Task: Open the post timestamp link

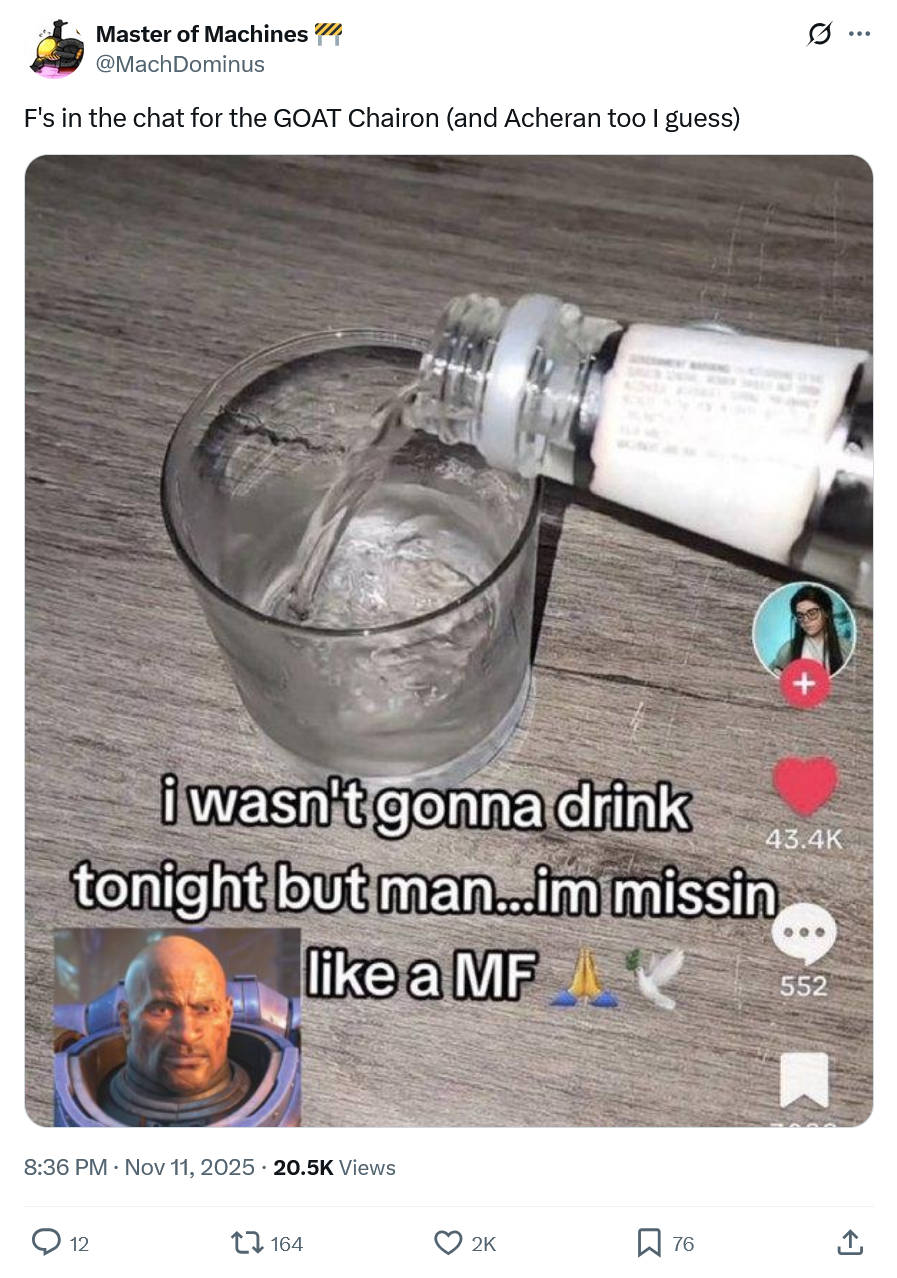Action: (139, 1167)
